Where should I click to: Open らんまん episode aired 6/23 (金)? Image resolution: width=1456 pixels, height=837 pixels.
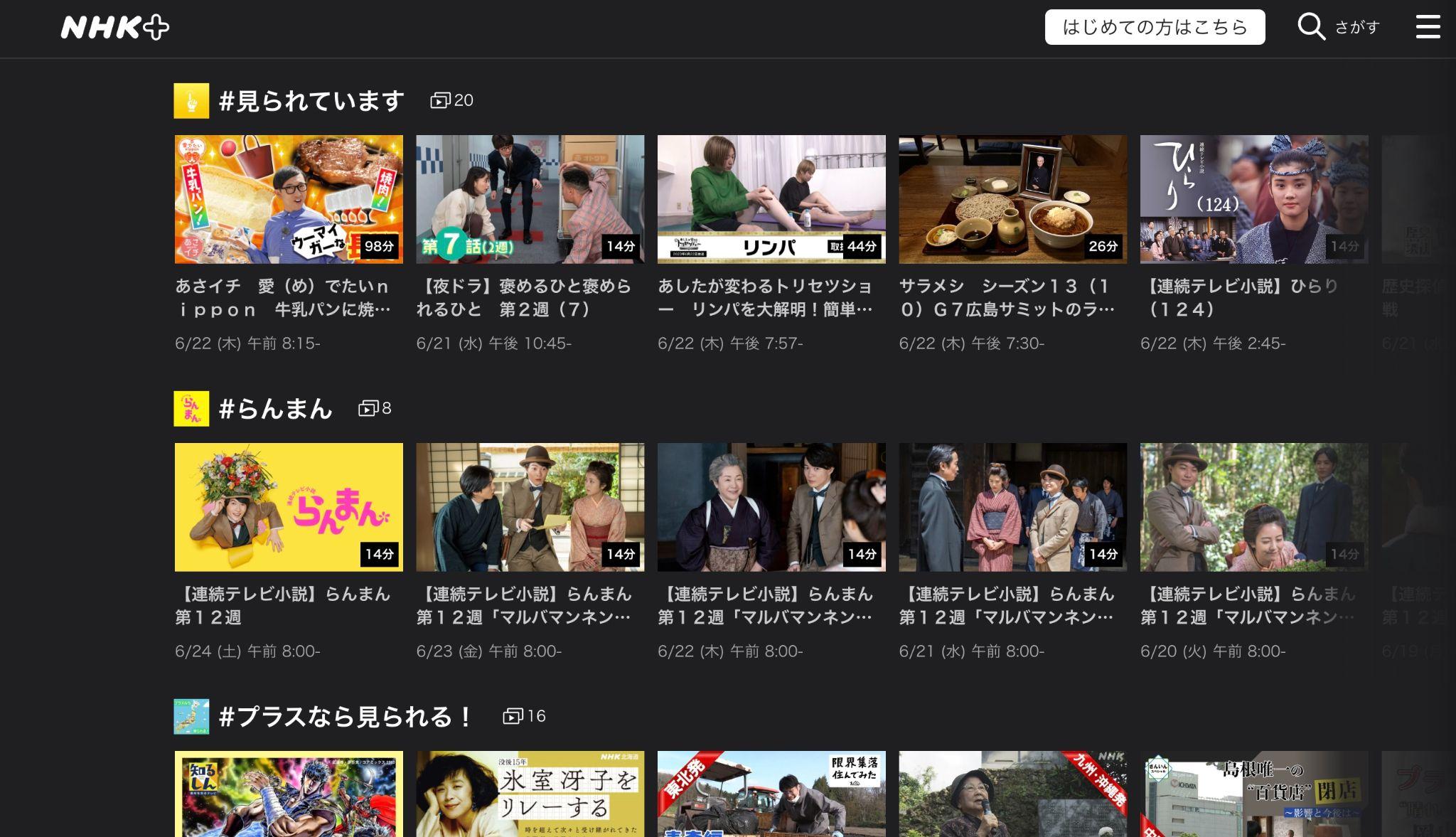click(x=530, y=507)
